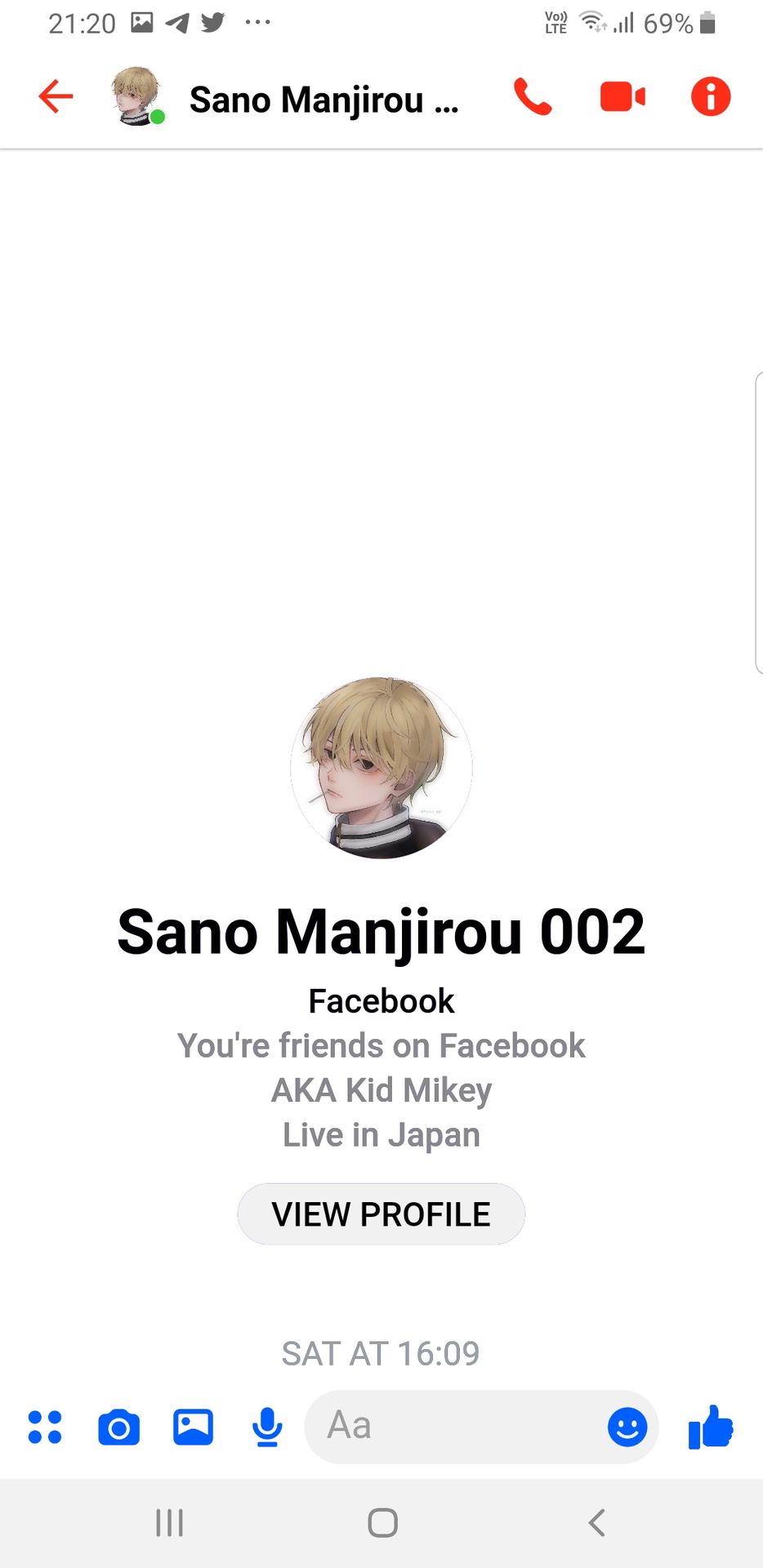Send a thumbs-up like
The width and height of the screenshot is (763, 1568).
711,1427
